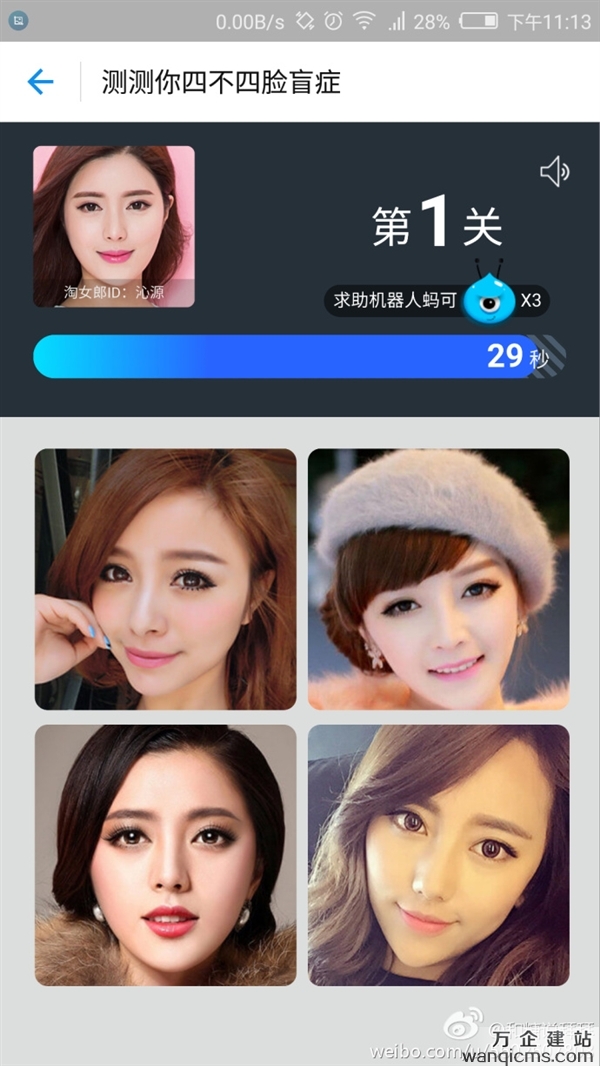Go back using the arrow icon
This screenshot has height=1066, width=600.
40,82
